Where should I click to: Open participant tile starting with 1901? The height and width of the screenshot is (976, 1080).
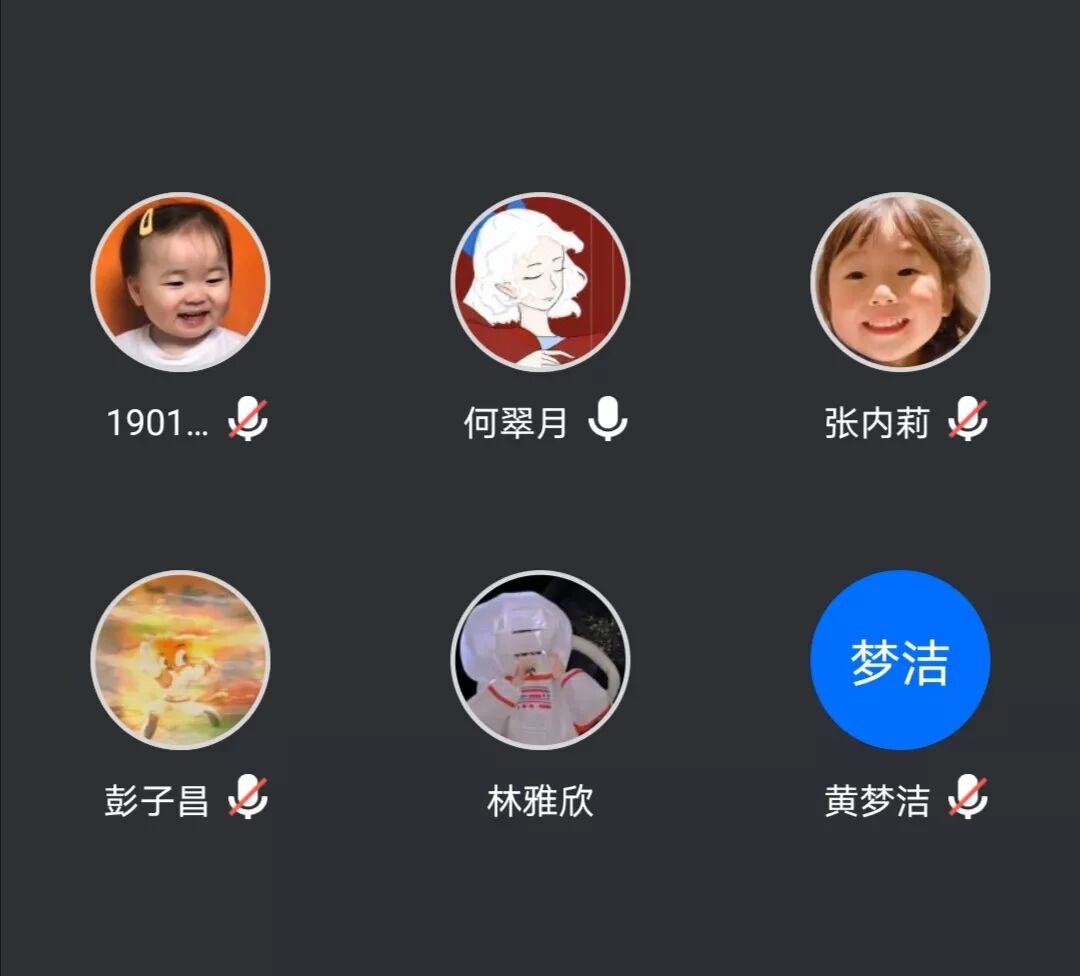click(x=180, y=282)
